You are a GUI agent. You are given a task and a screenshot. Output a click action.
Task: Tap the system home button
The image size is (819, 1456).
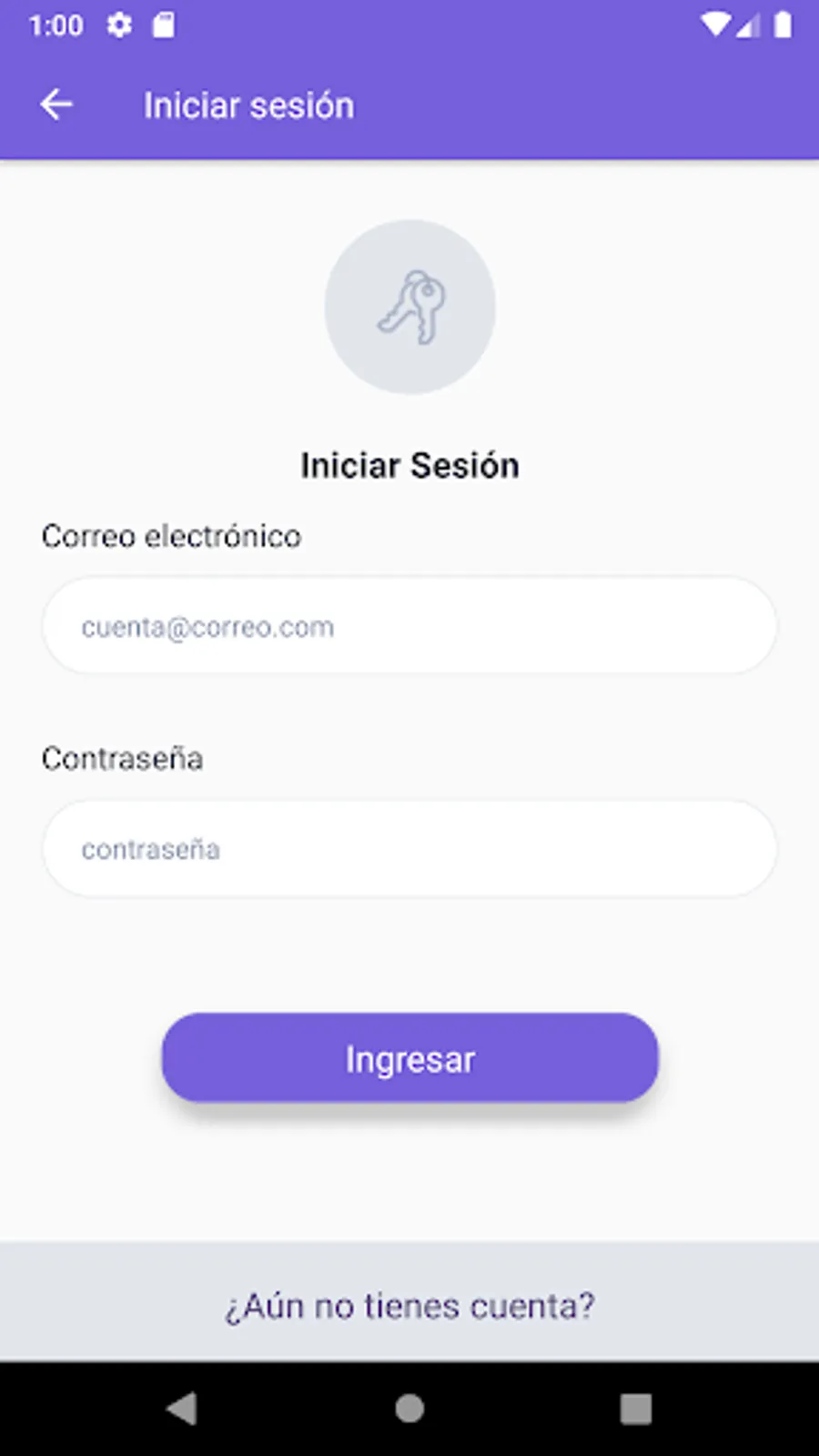pos(409,1409)
